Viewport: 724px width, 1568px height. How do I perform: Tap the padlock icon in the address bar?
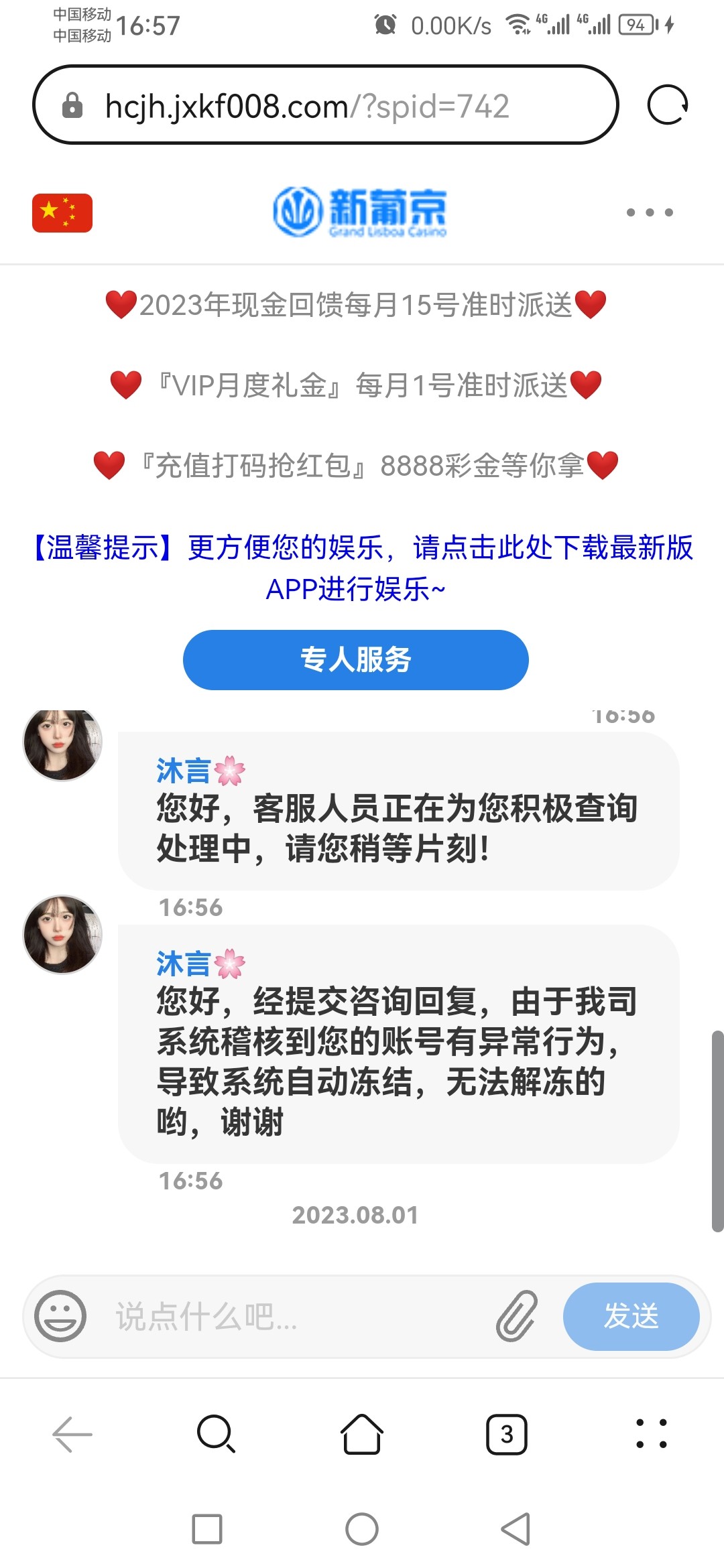coord(72,106)
